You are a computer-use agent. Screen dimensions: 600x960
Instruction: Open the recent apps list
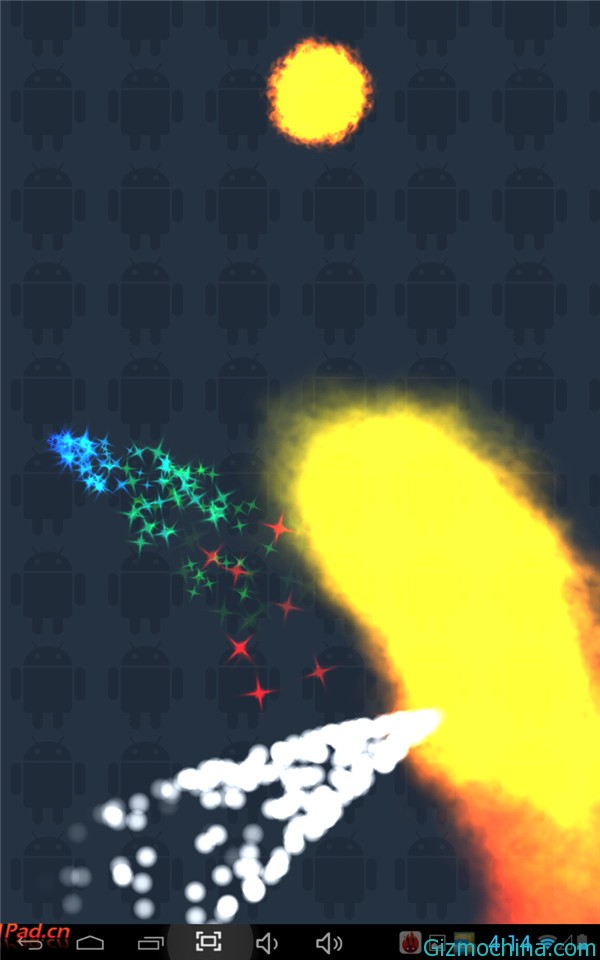150,942
